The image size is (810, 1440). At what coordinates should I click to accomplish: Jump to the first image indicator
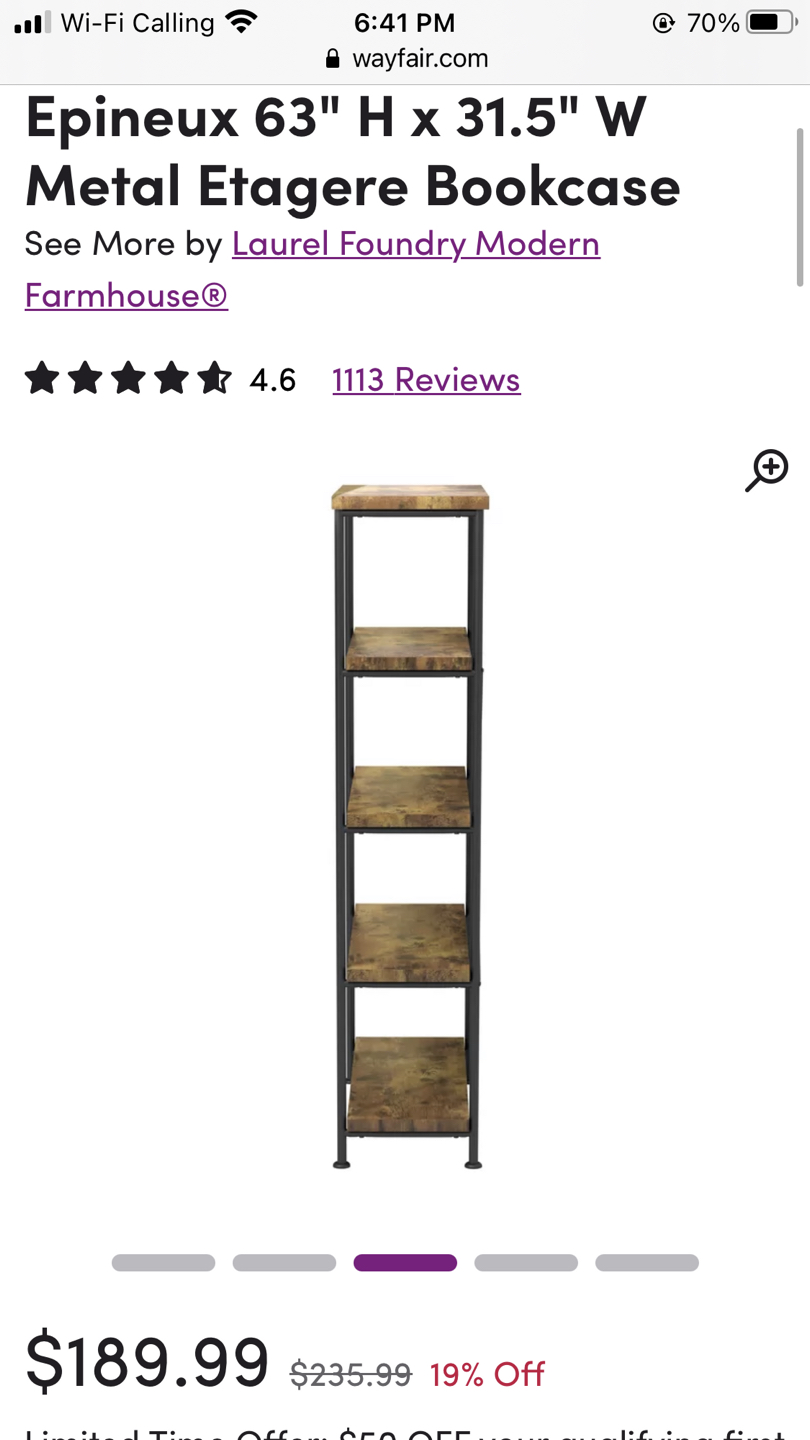pyautogui.click(x=163, y=1263)
